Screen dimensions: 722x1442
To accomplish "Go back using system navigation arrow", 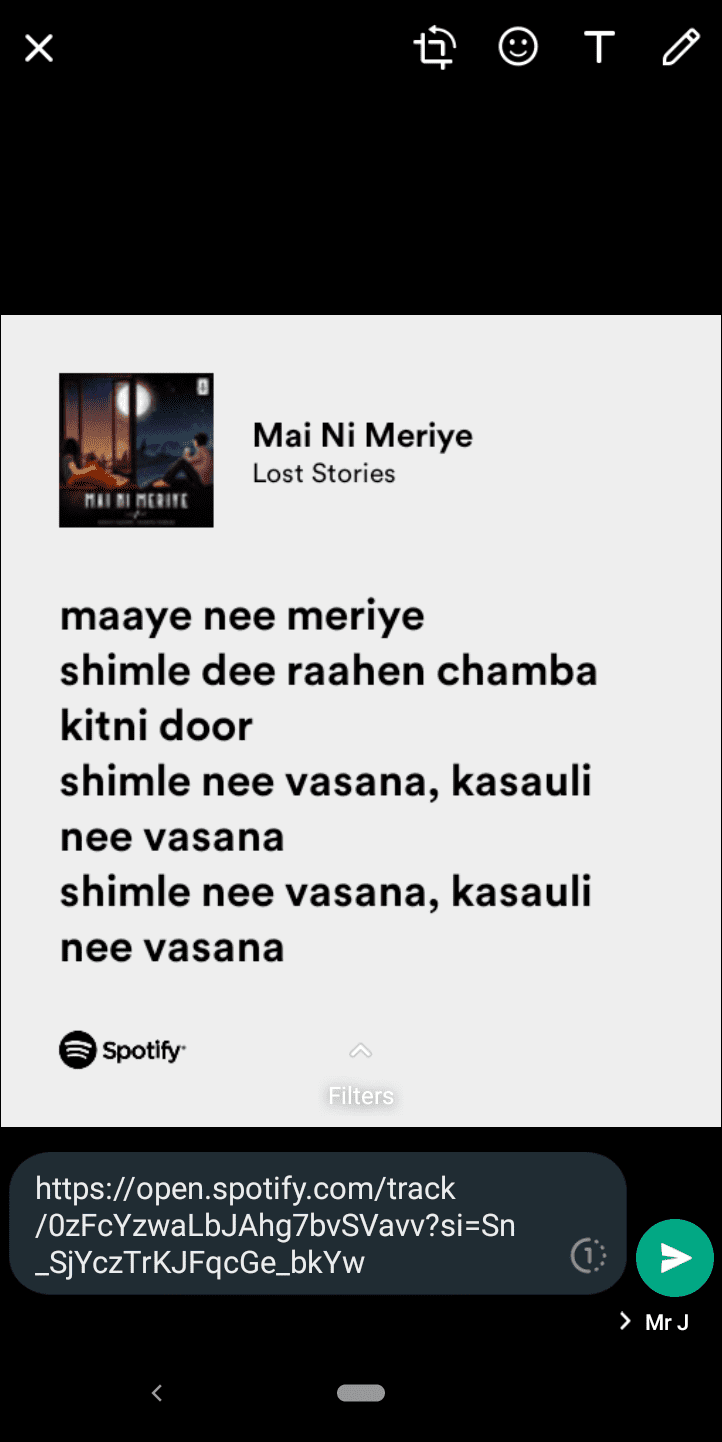I will 157,1392.
